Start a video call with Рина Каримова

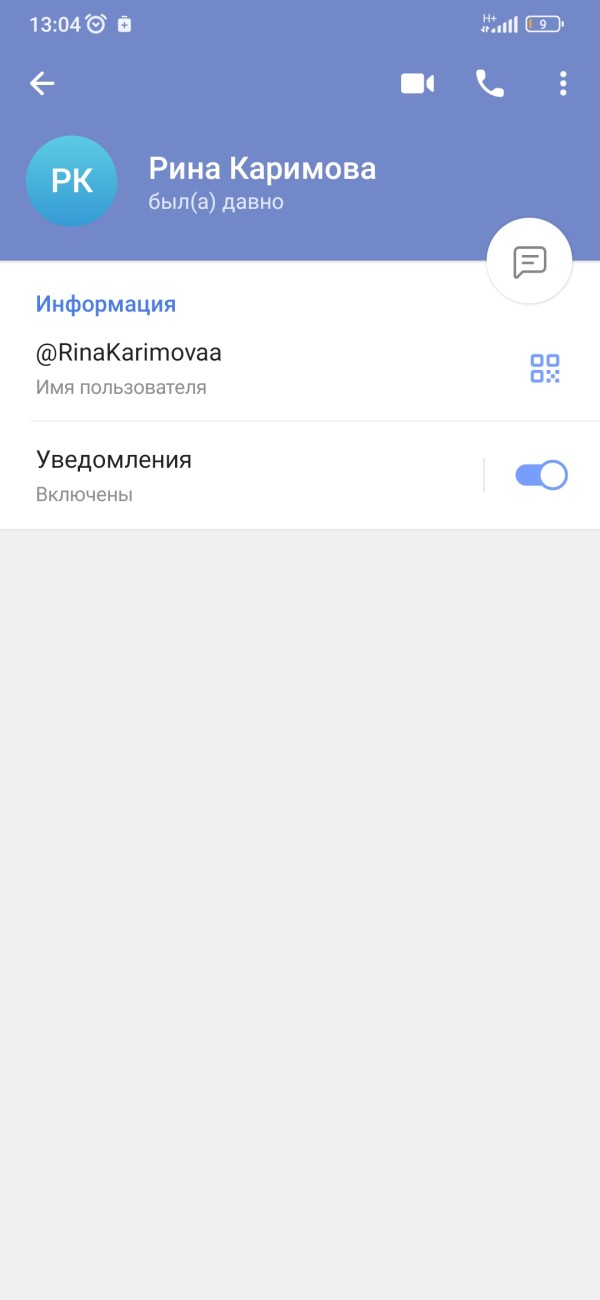coord(417,84)
